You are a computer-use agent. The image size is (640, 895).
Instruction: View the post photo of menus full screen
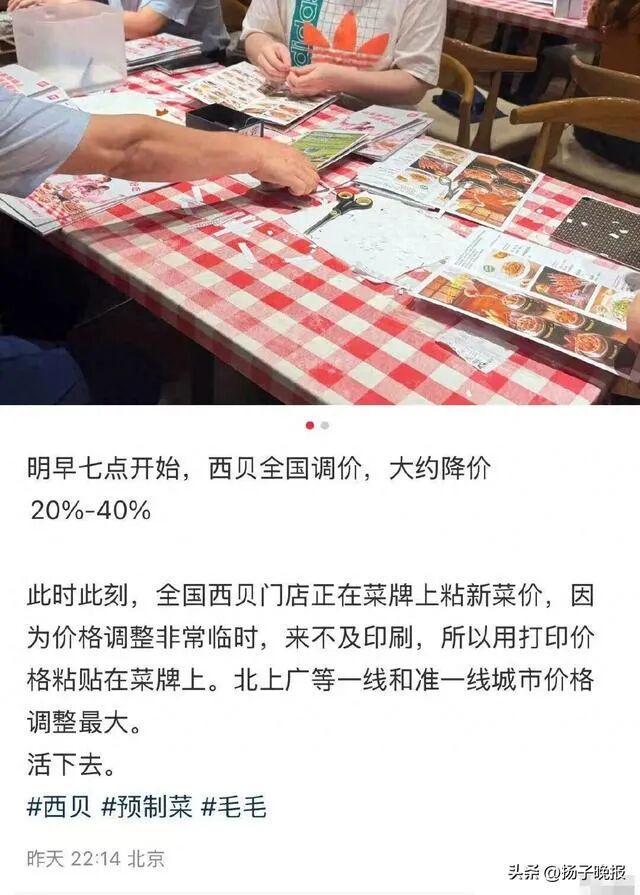click(x=320, y=200)
